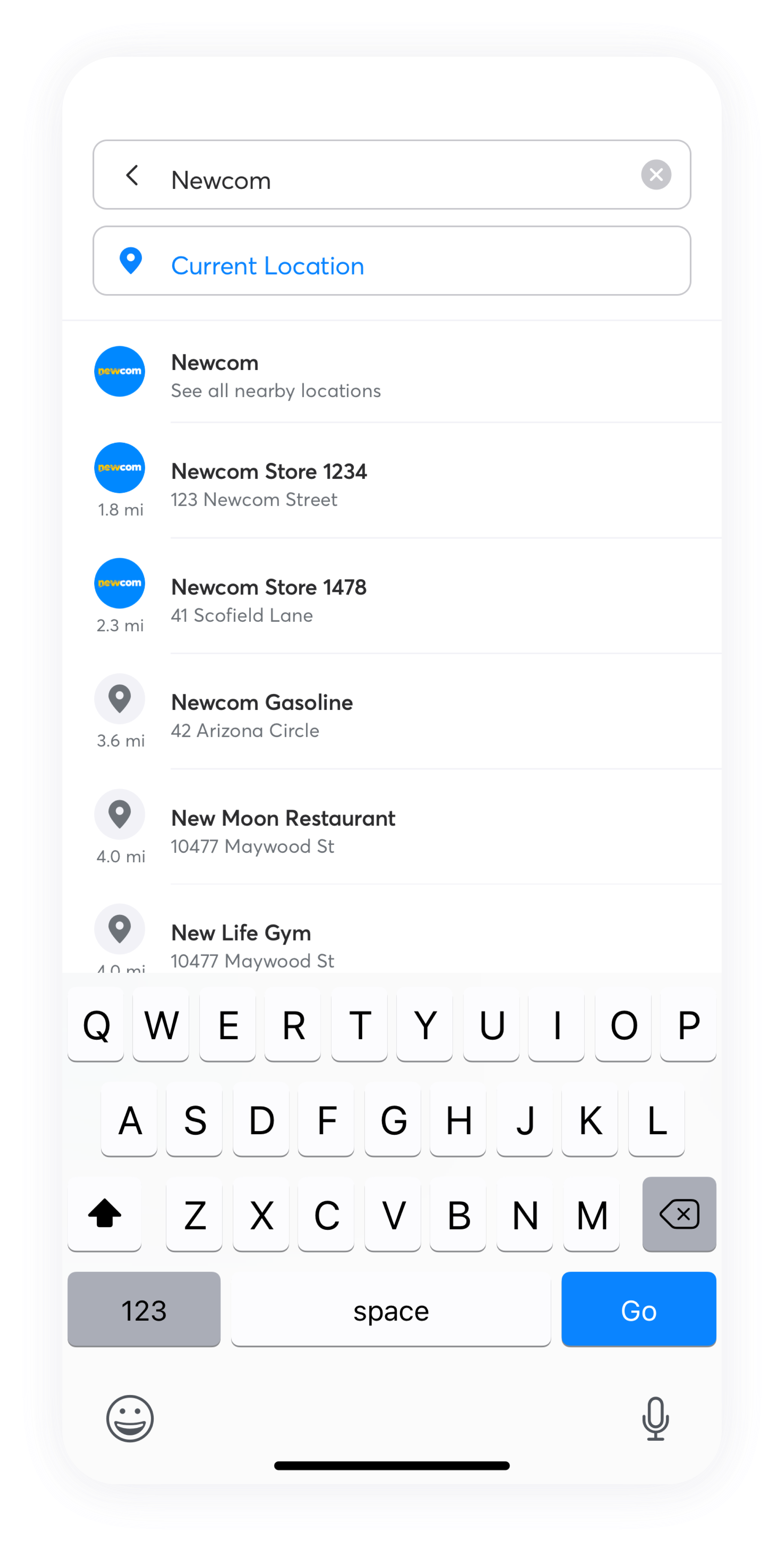Start voice dictation with the microphone
The width and height of the screenshot is (784, 1552).
point(655,1418)
